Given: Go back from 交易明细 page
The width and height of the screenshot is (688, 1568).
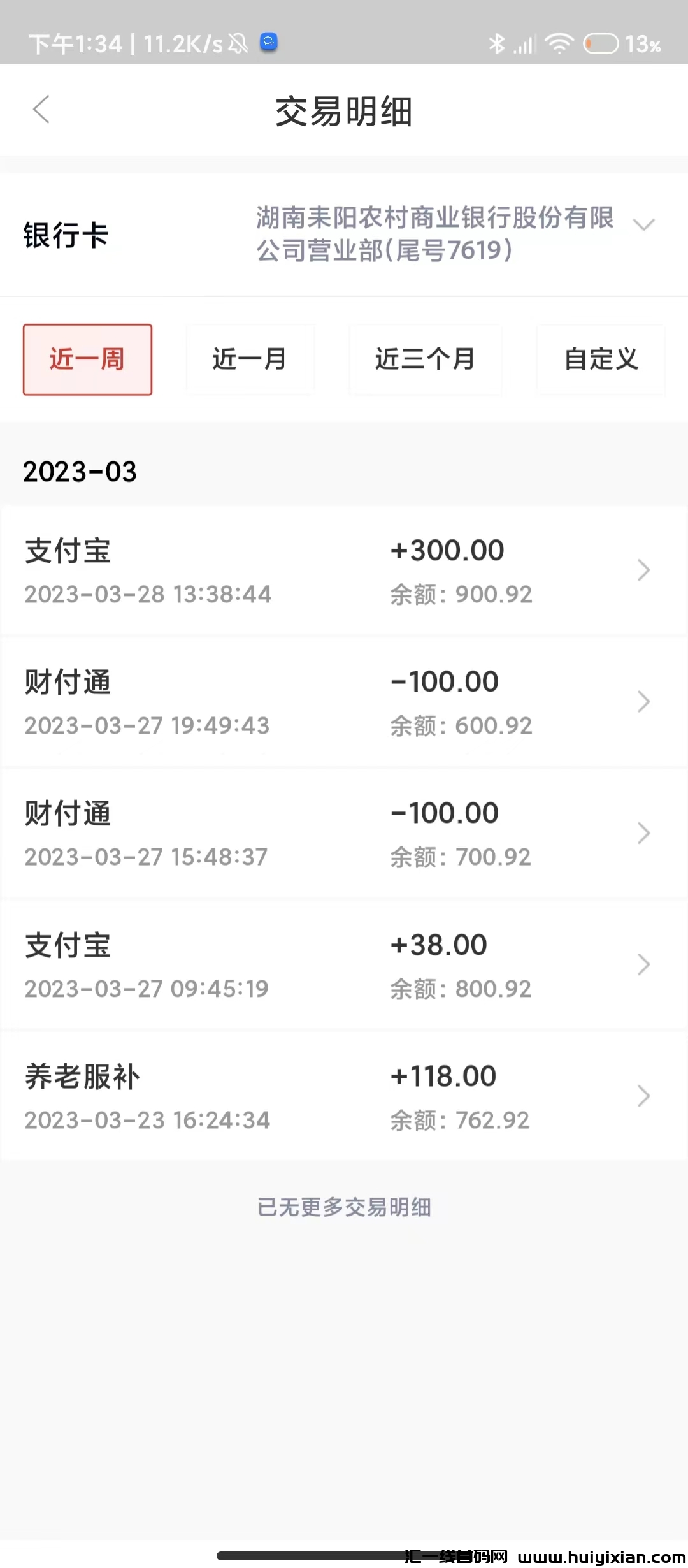Looking at the screenshot, I should 41,110.
